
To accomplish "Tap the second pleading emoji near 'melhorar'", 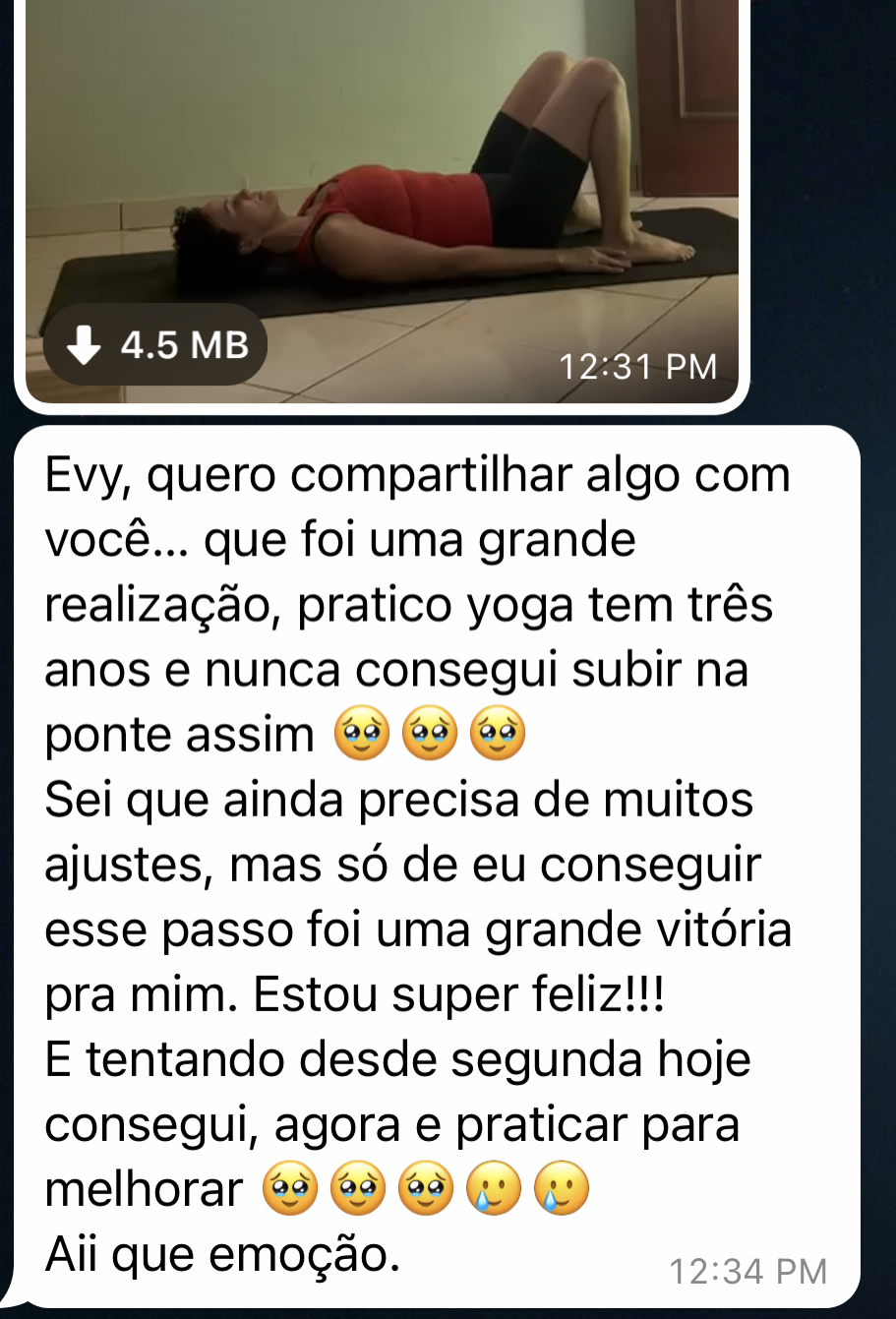I will pyautogui.click(x=359, y=1188).
